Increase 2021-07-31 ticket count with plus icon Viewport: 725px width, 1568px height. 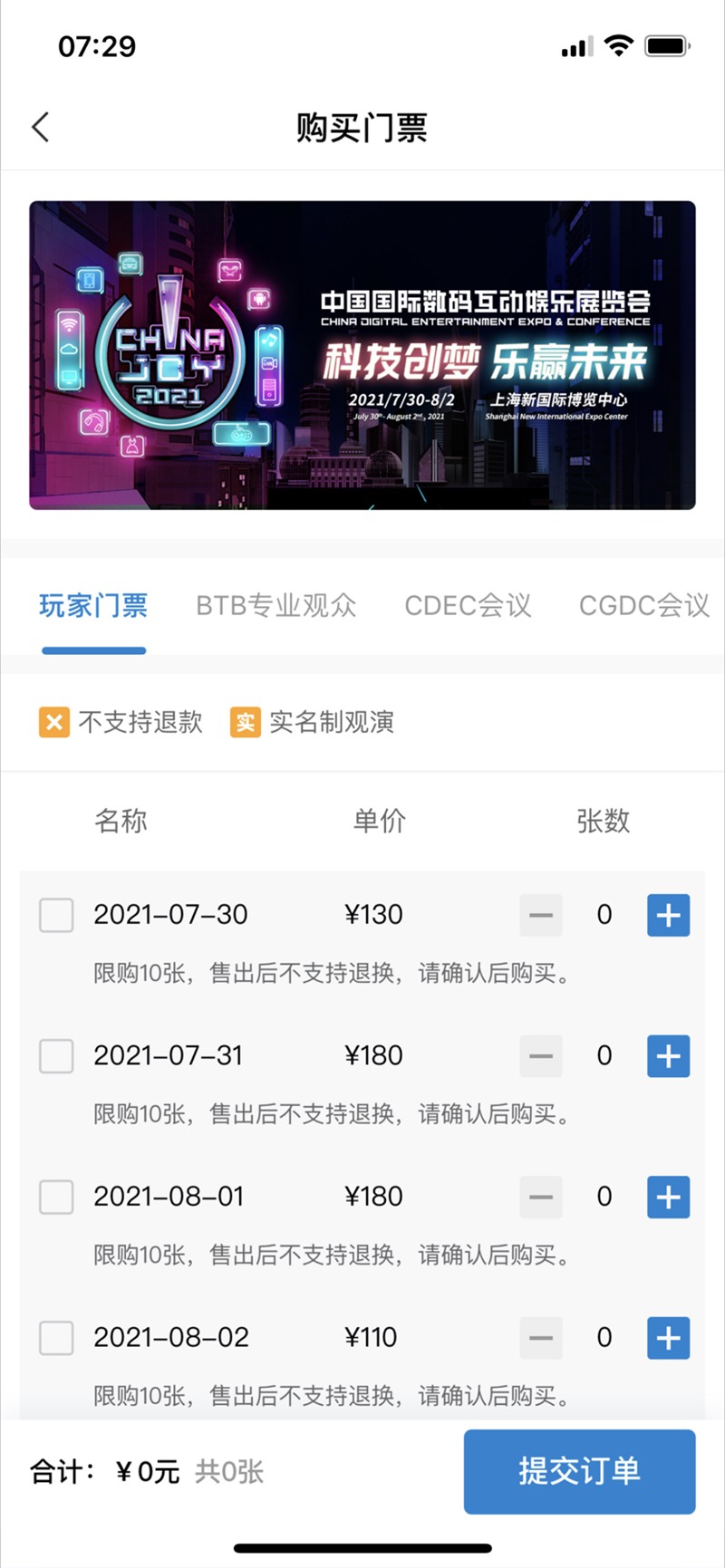(x=668, y=1055)
